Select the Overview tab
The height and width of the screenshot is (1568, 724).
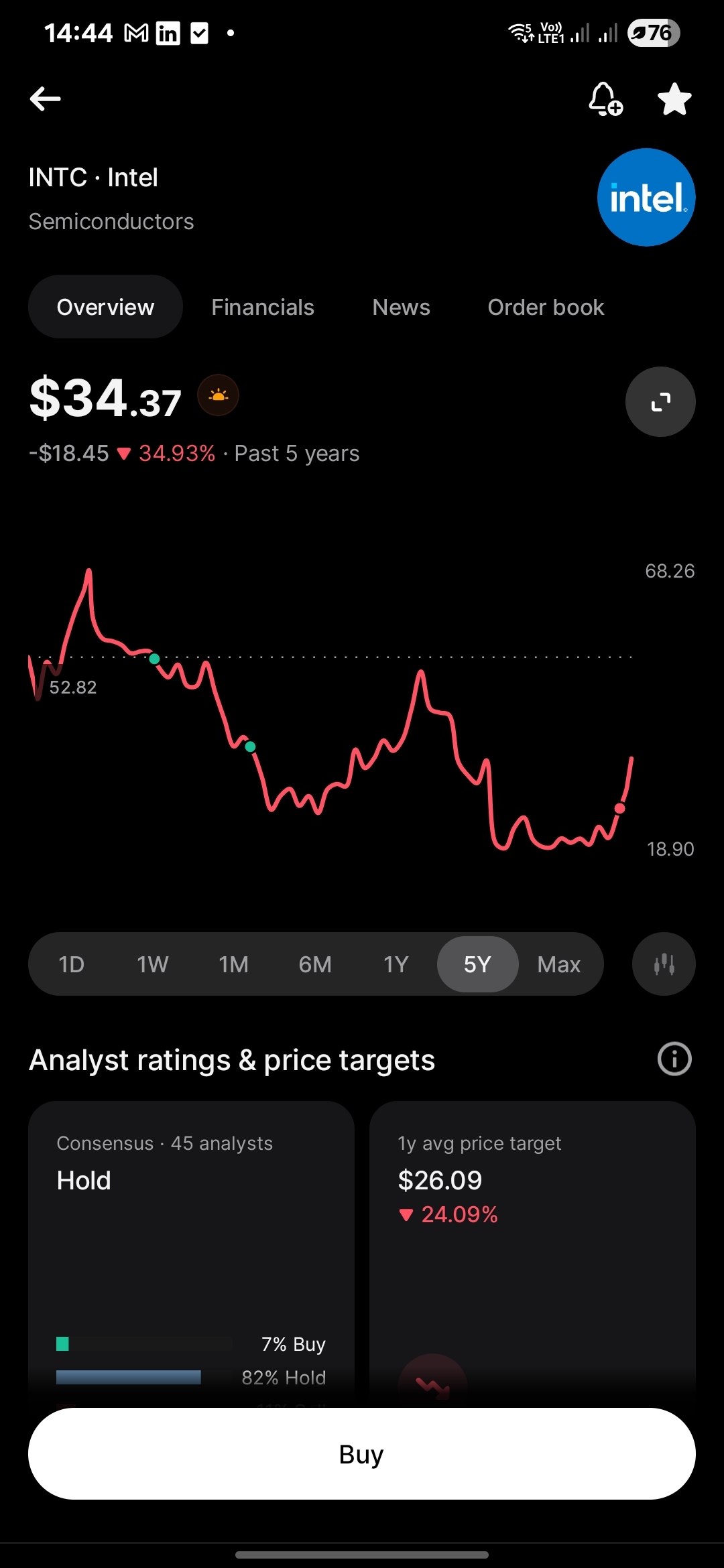tap(105, 307)
